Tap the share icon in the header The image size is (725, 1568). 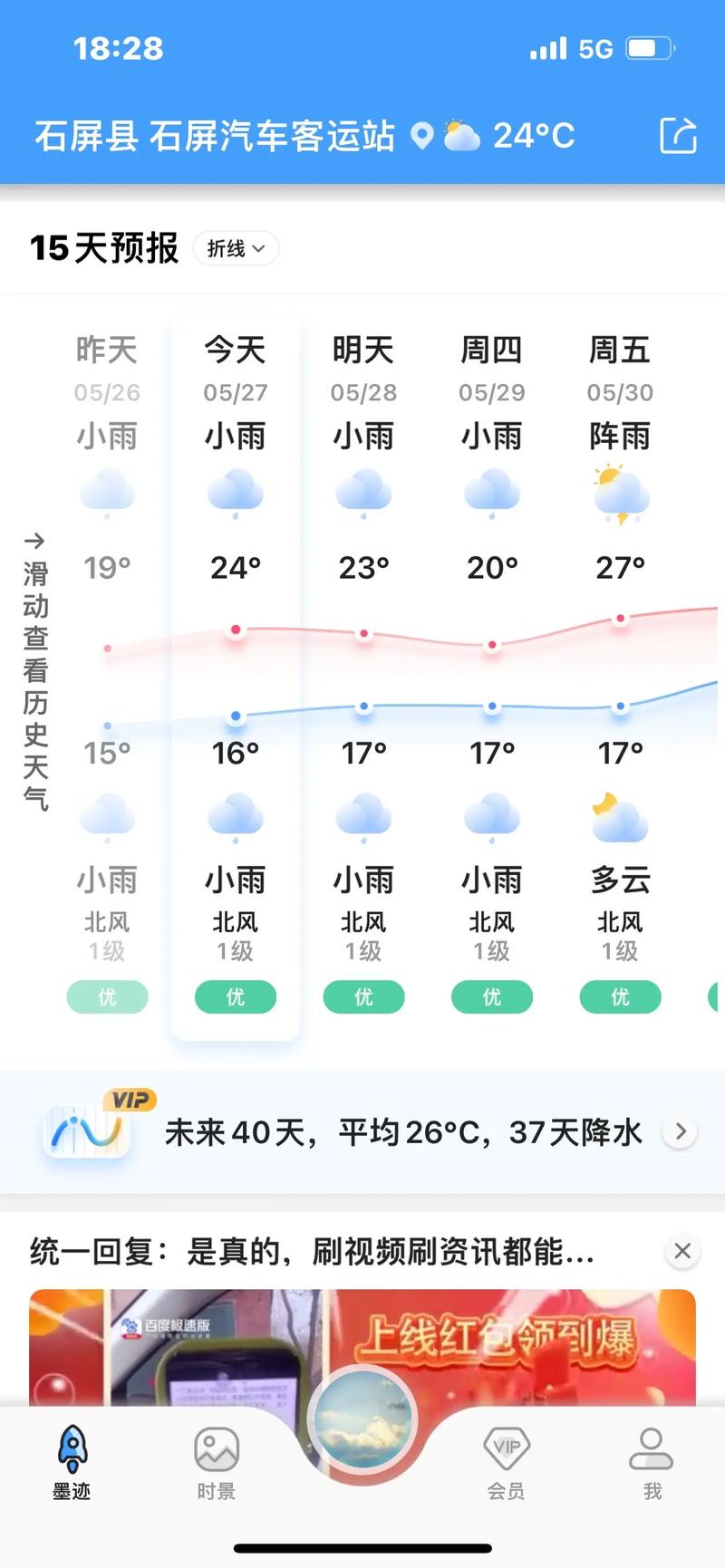click(x=678, y=134)
